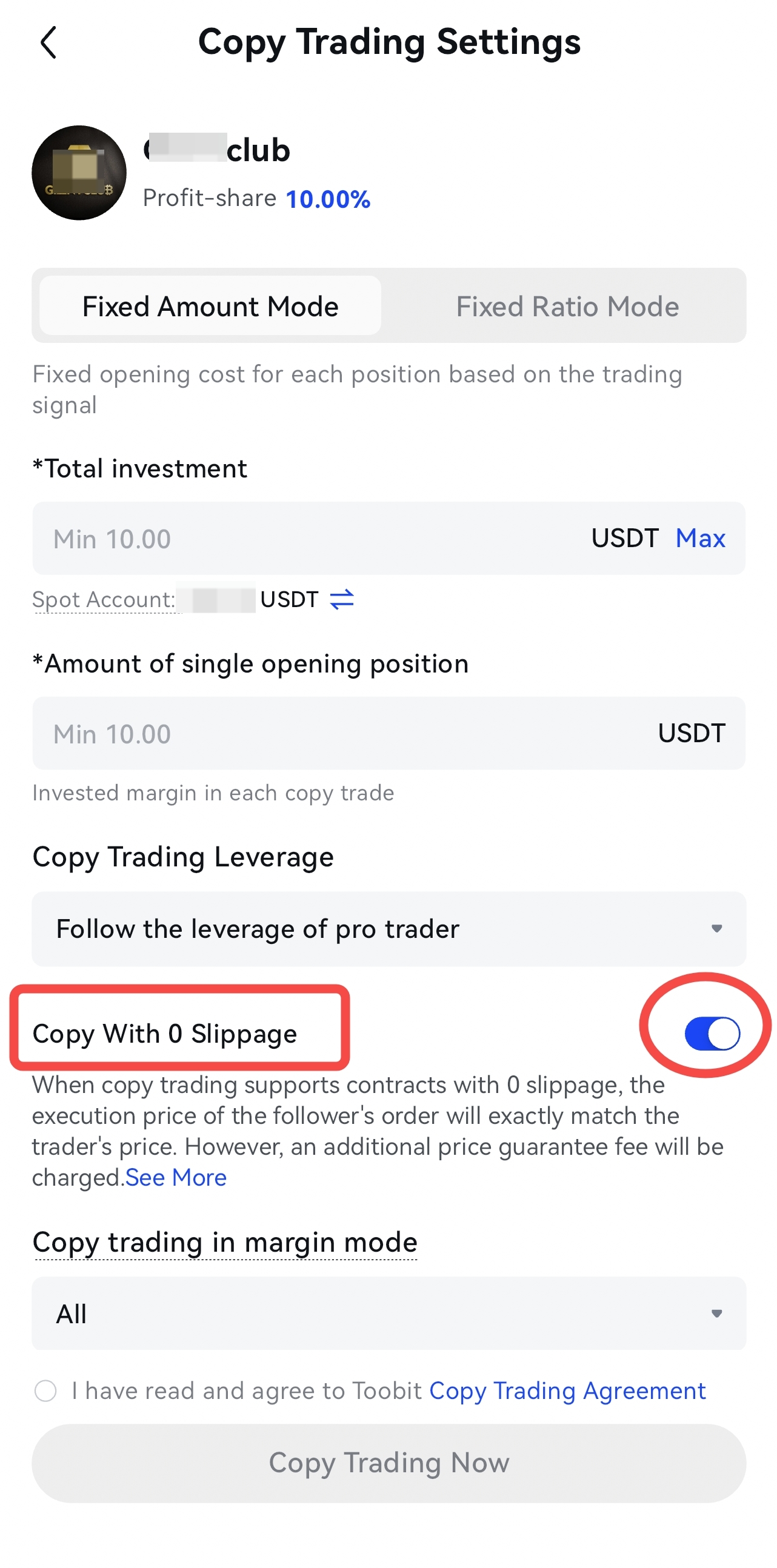Open See More about 0 slippage

[175, 1177]
